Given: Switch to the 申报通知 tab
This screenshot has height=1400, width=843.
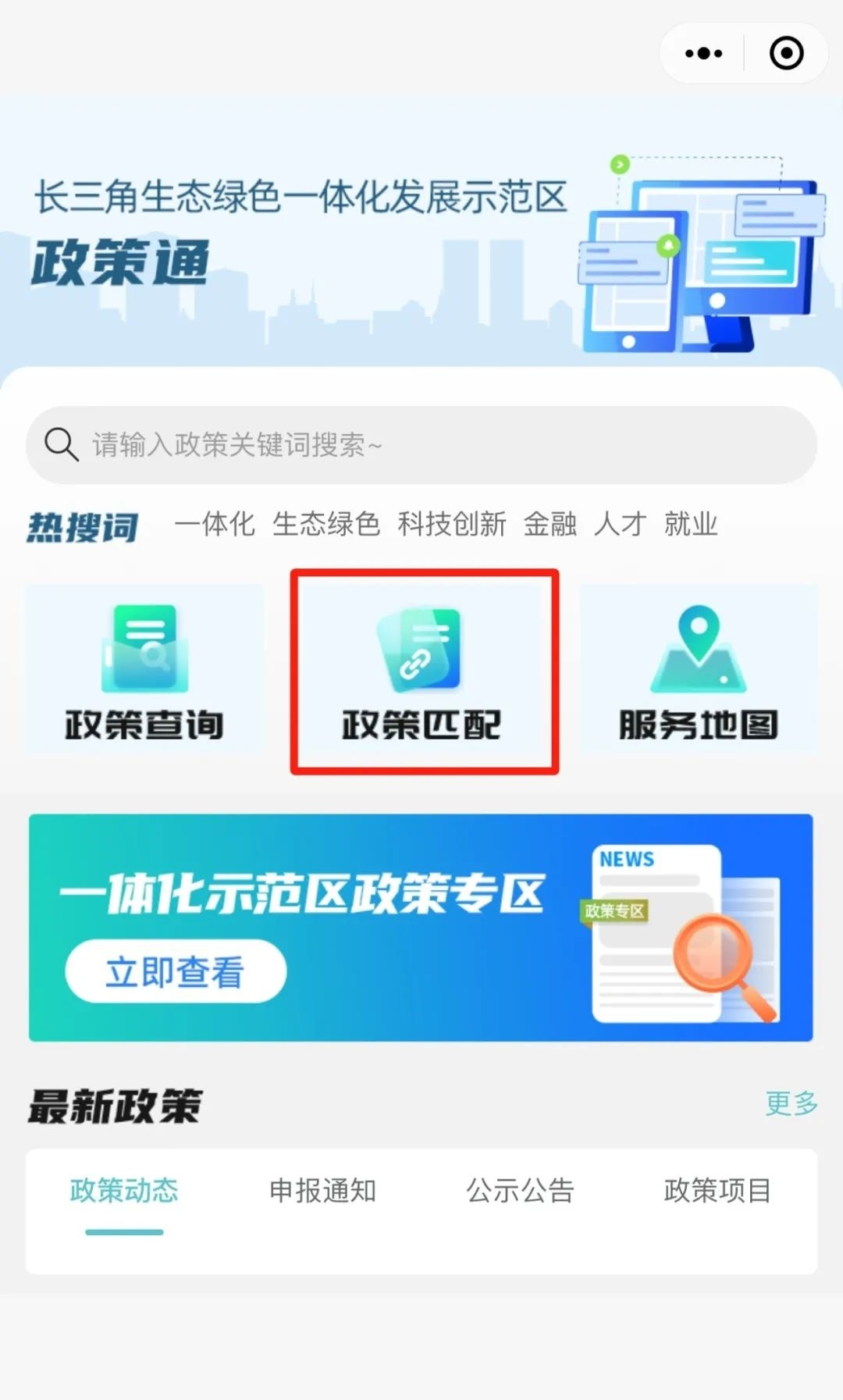Looking at the screenshot, I should click(x=322, y=1191).
